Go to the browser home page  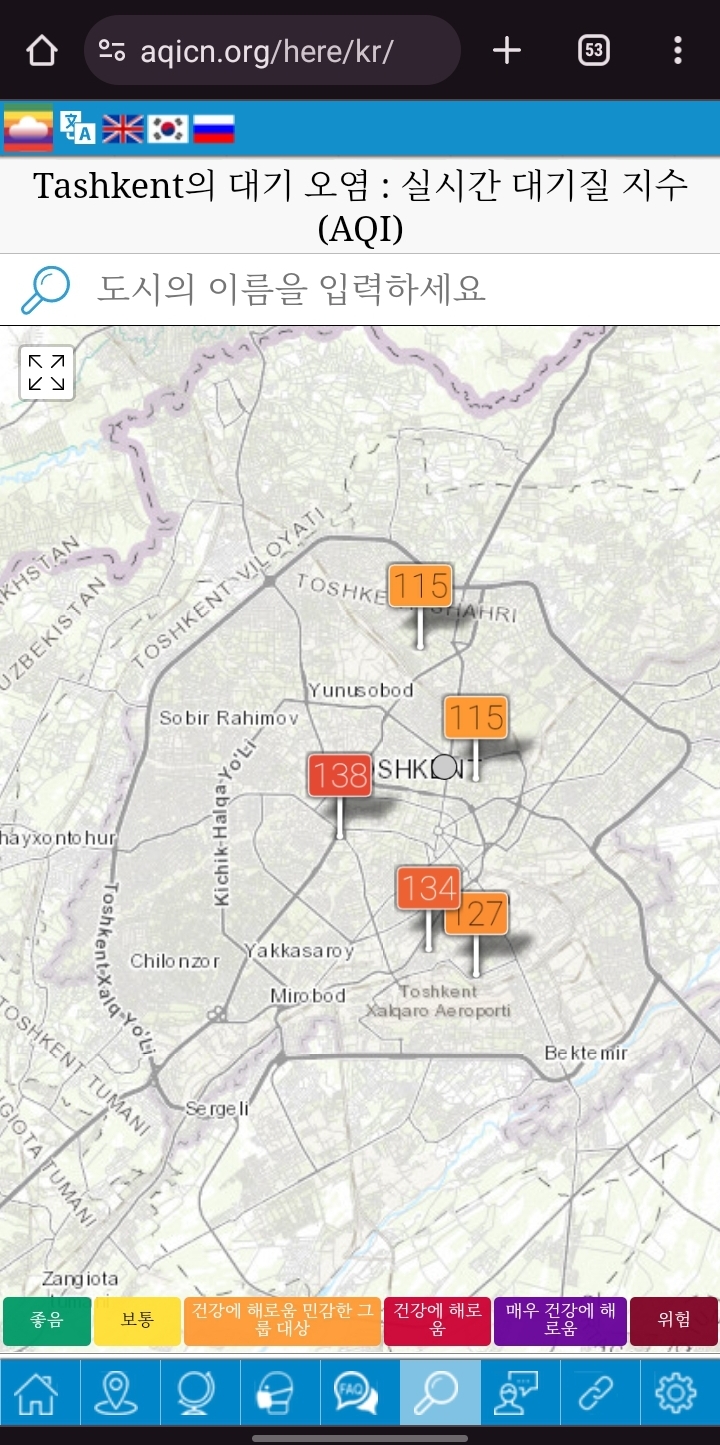pos(41,50)
